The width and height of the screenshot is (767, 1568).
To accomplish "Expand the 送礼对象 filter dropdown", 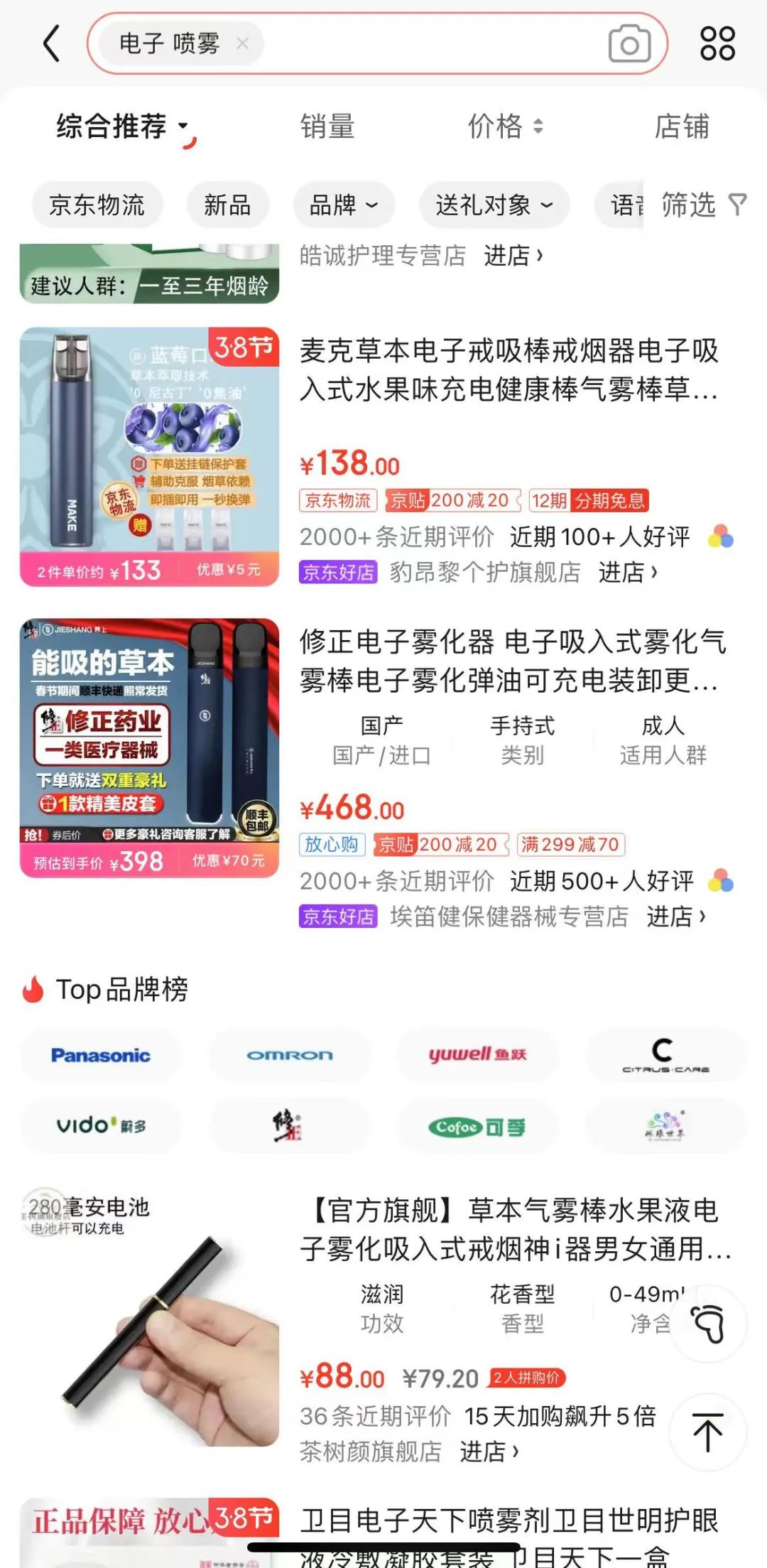I will 494,206.
